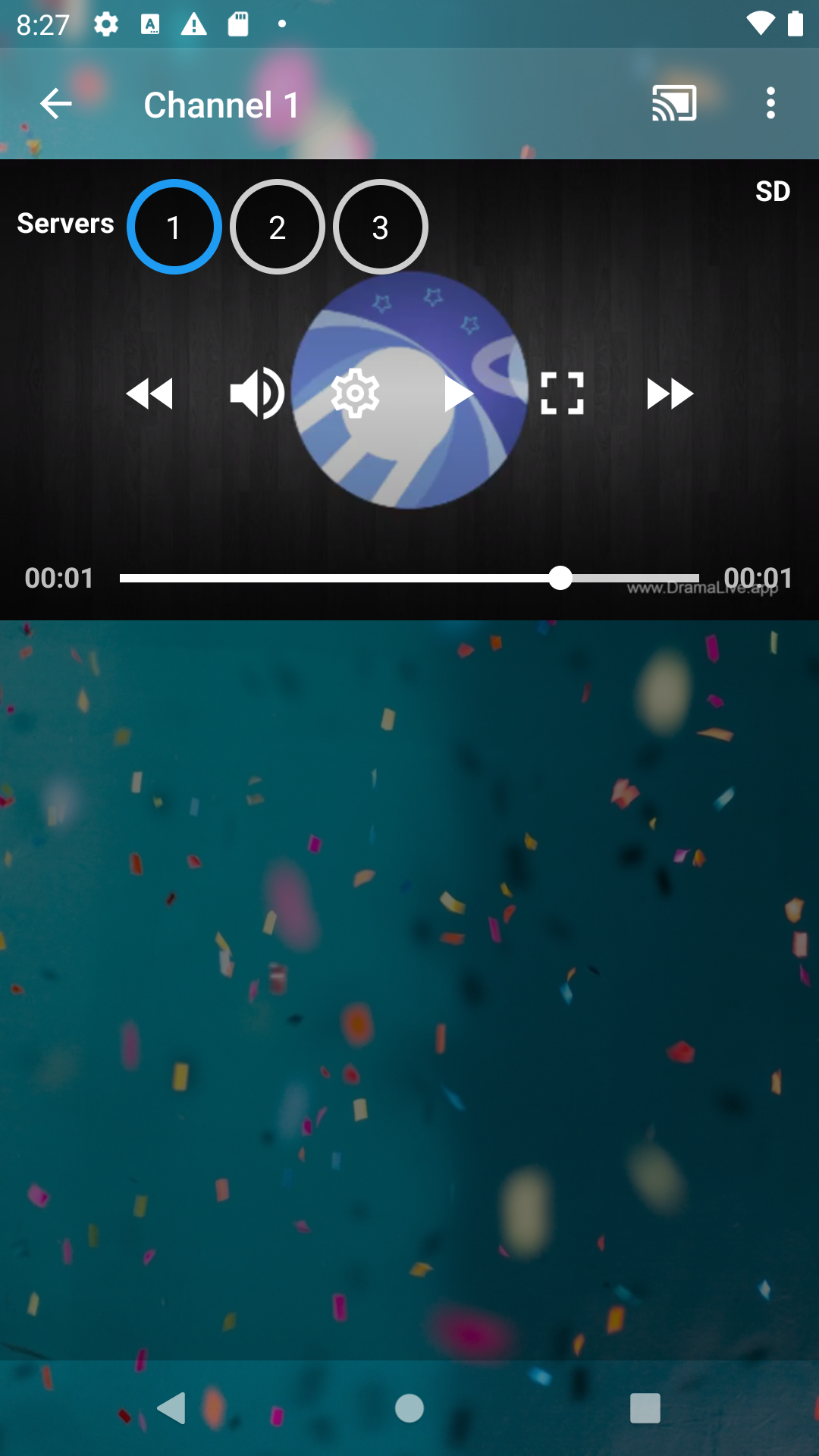Screen dimensions: 819x1456
Task: Open recent apps from navigation bar
Action: (x=645, y=1408)
